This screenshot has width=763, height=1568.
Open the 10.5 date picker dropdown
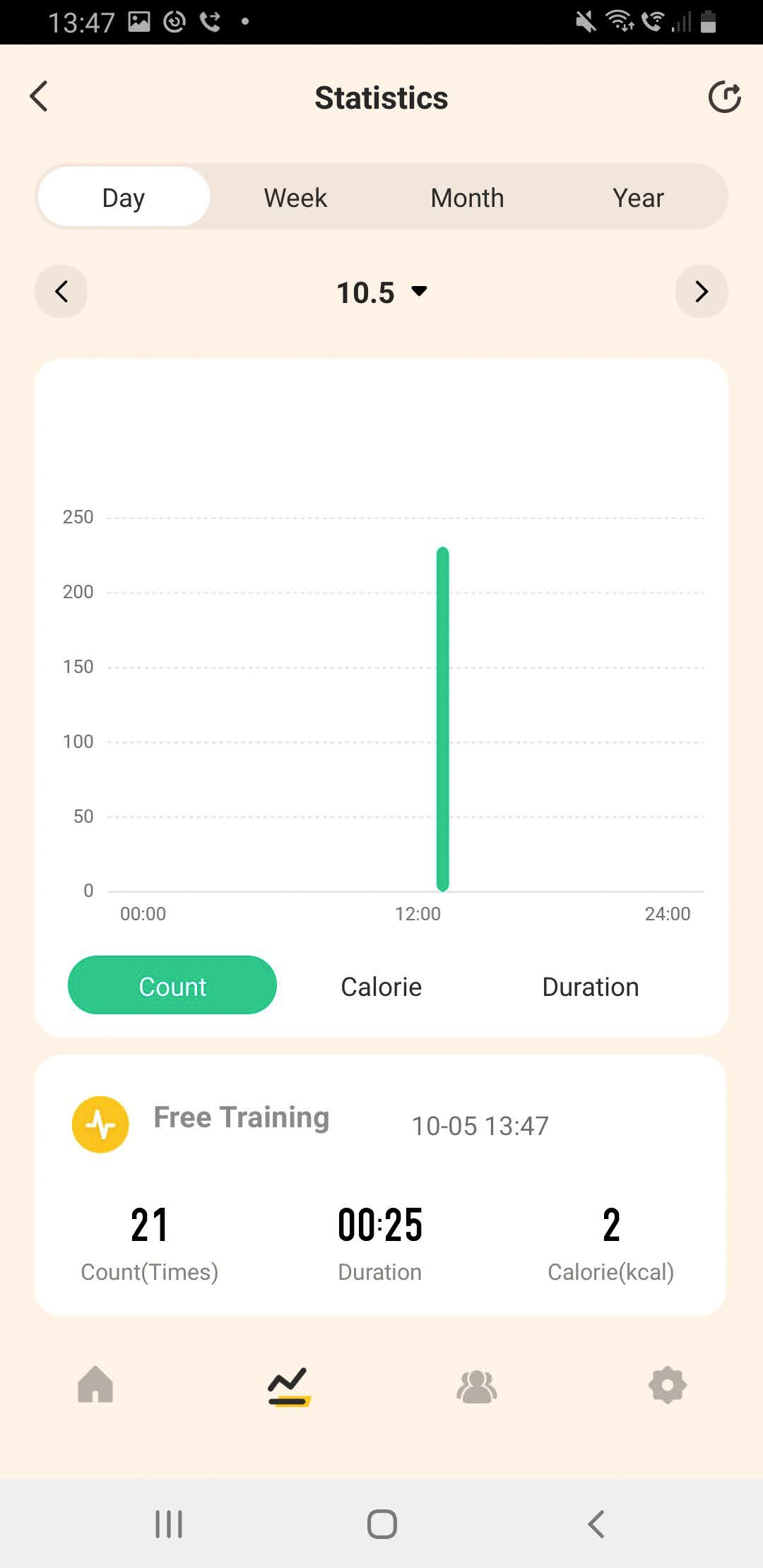(381, 292)
